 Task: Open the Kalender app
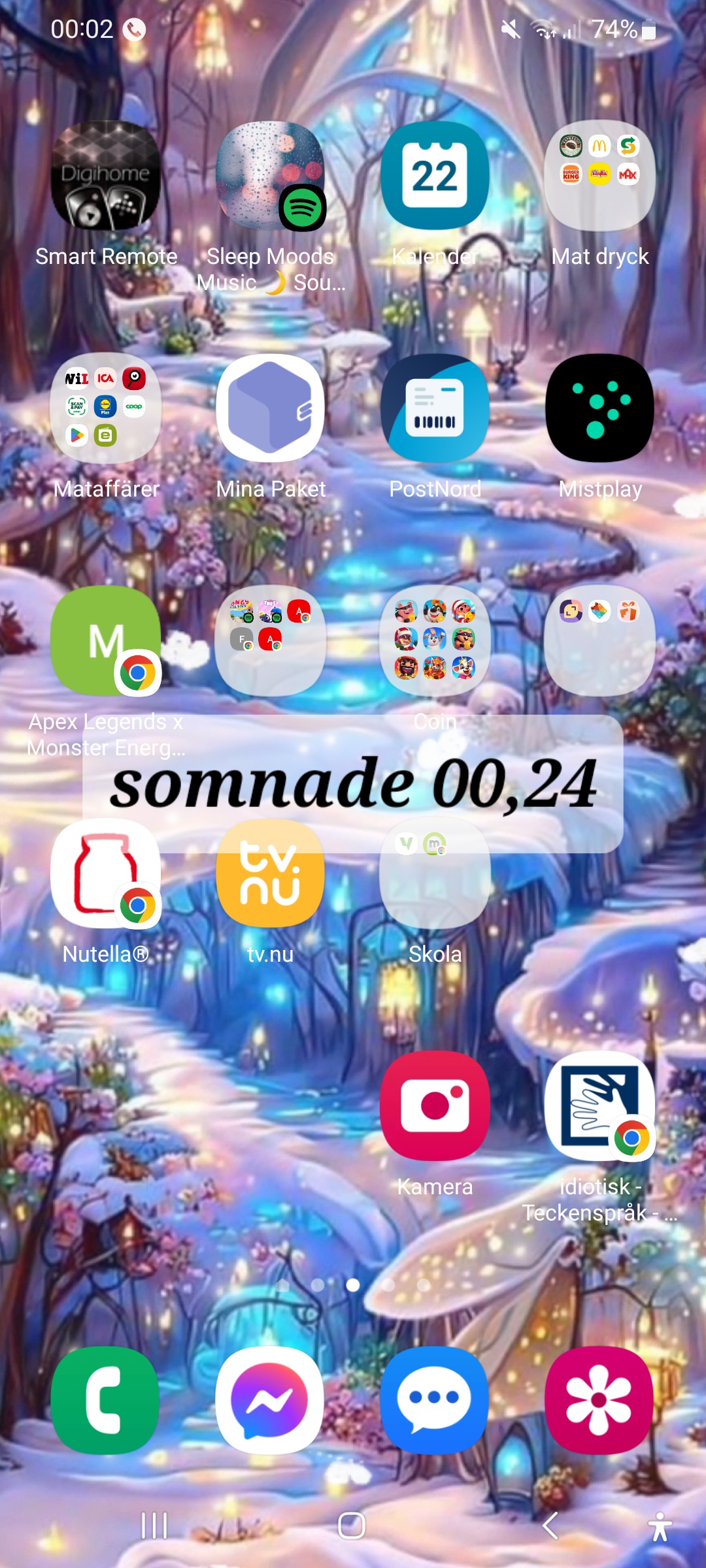coord(435,176)
